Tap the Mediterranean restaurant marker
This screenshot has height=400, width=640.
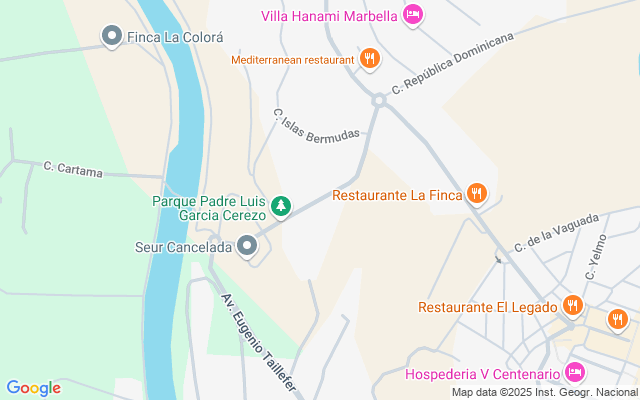point(369,59)
